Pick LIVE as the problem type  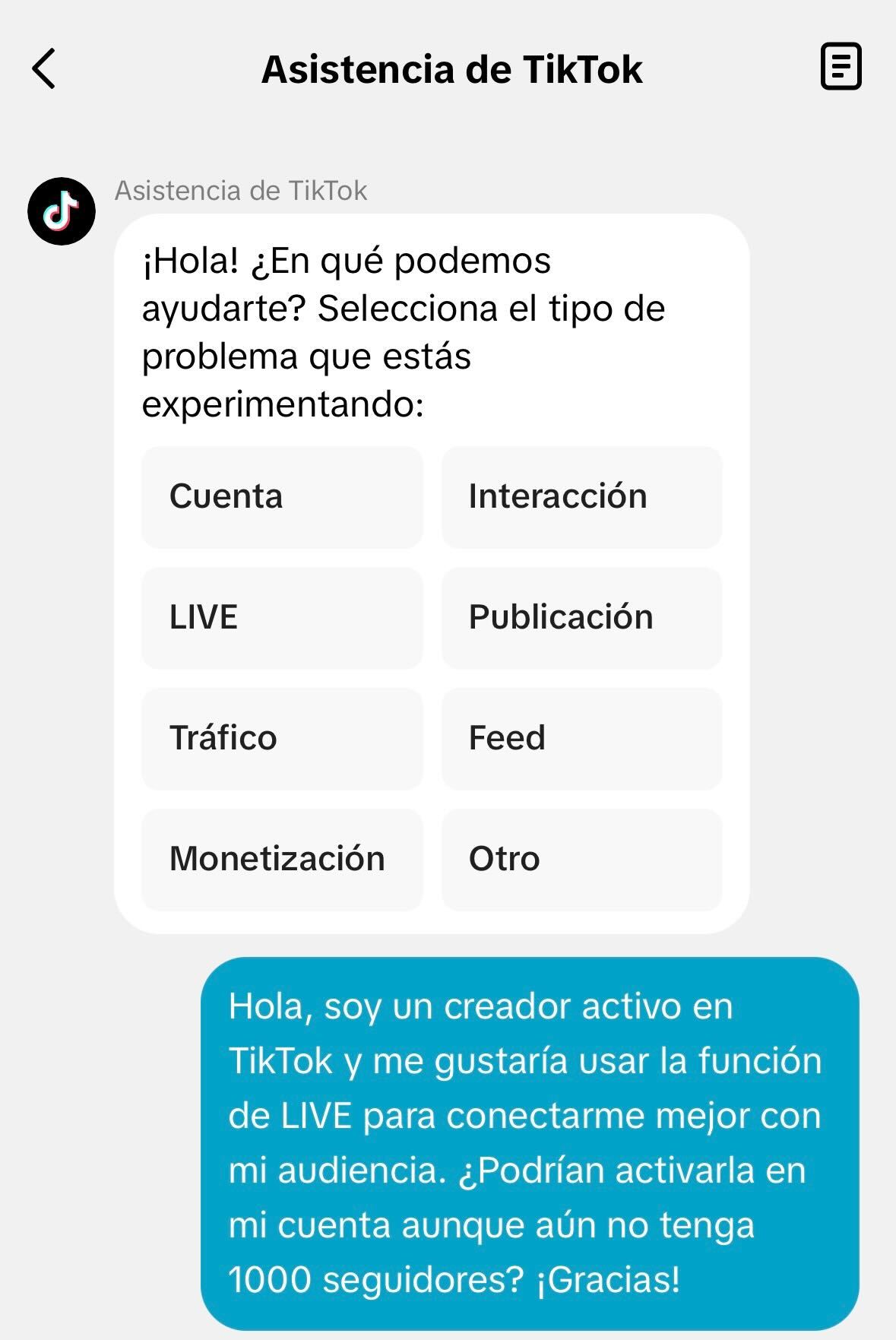pos(282,618)
